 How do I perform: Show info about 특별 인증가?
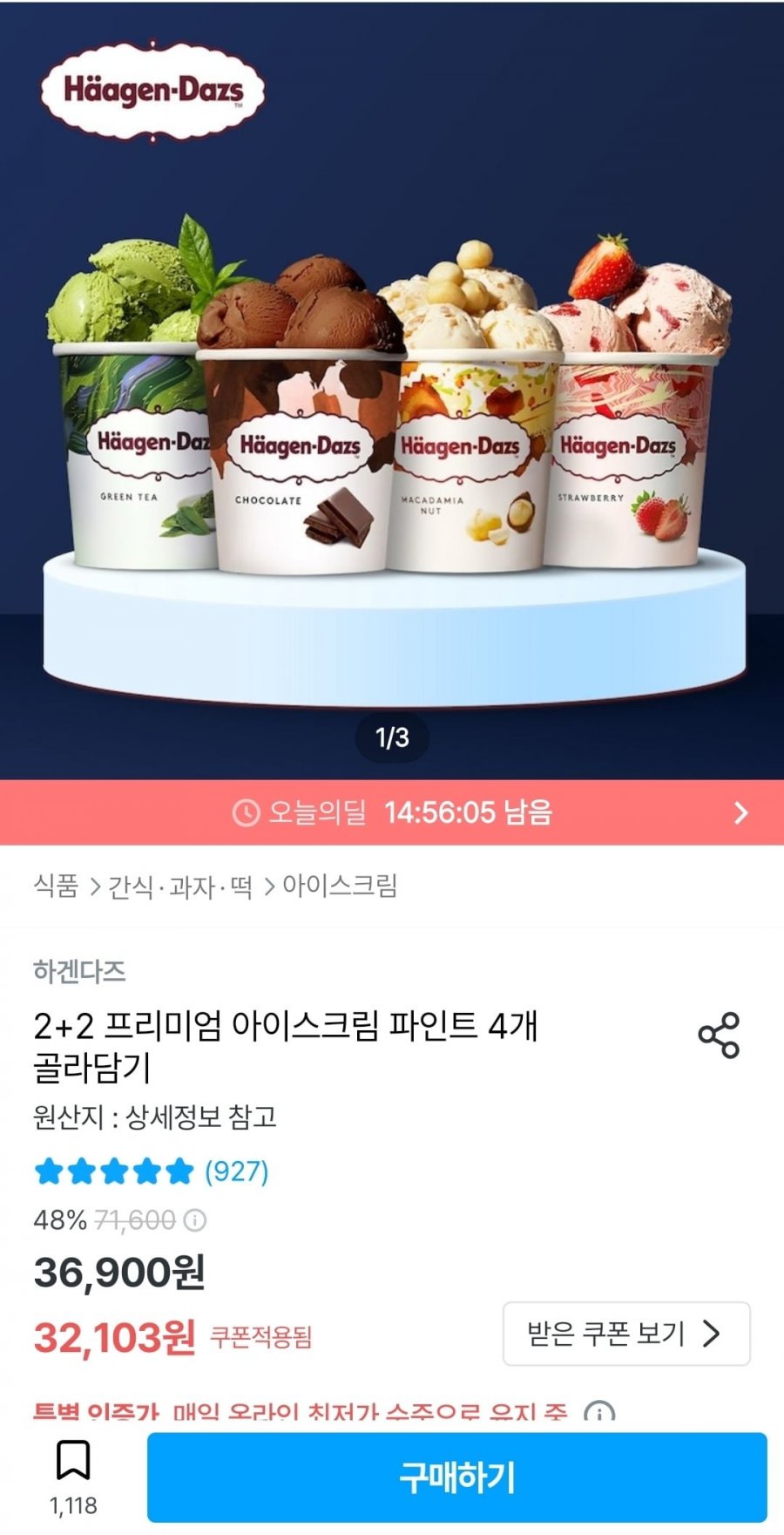coord(599,1412)
